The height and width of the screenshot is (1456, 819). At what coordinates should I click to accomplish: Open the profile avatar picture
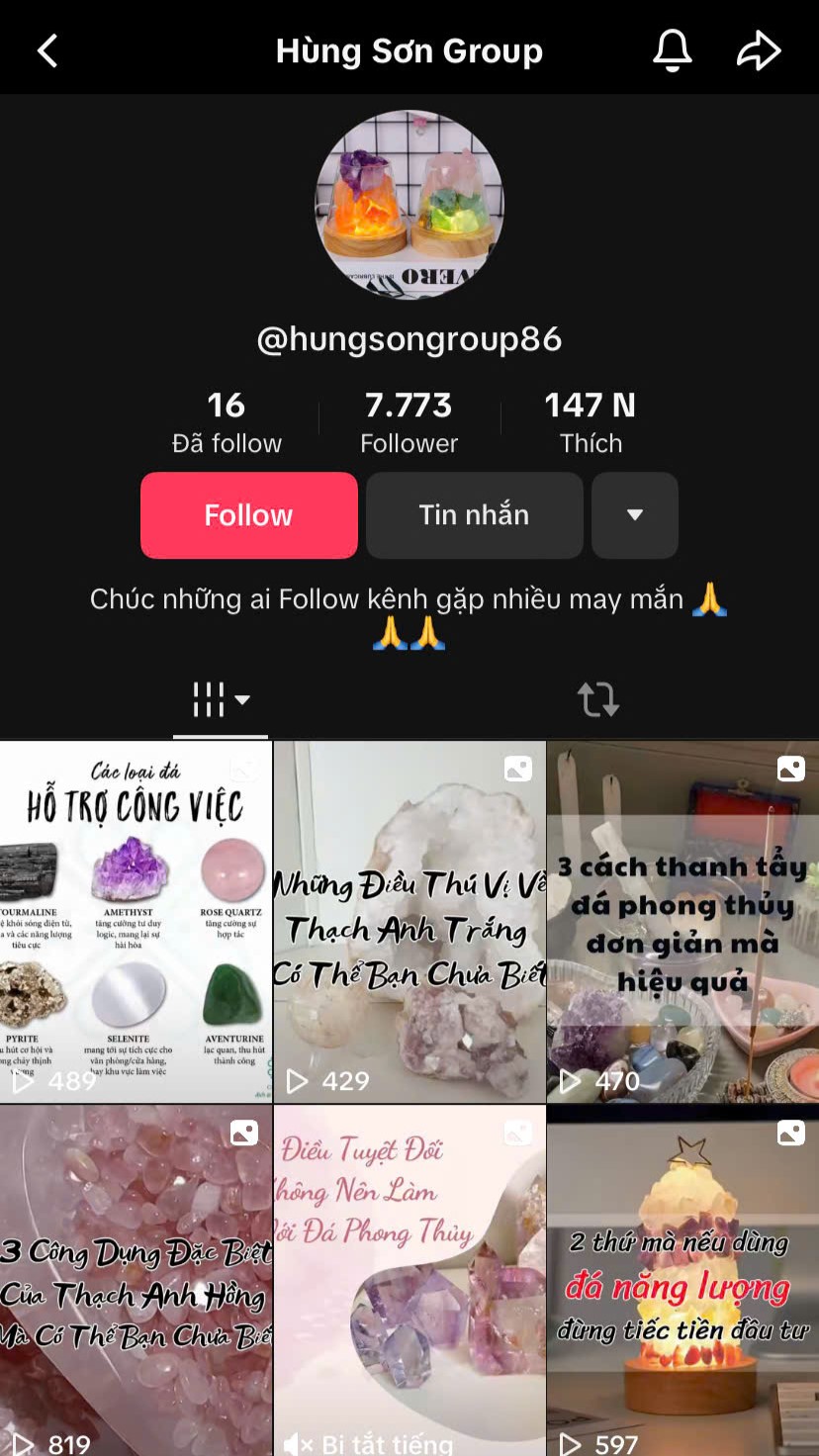[409, 204]
